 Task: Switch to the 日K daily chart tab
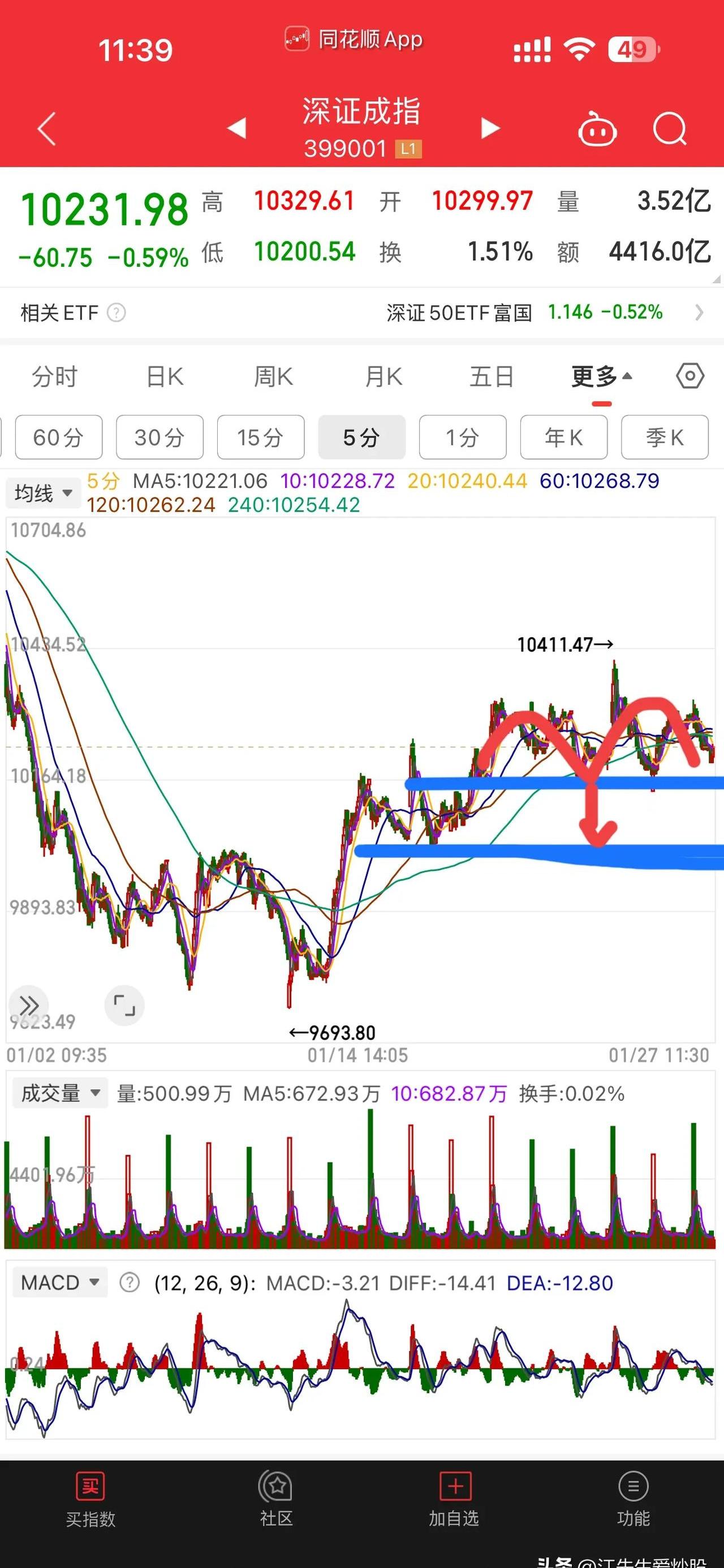pyautogui.click(x=164, y=376)
